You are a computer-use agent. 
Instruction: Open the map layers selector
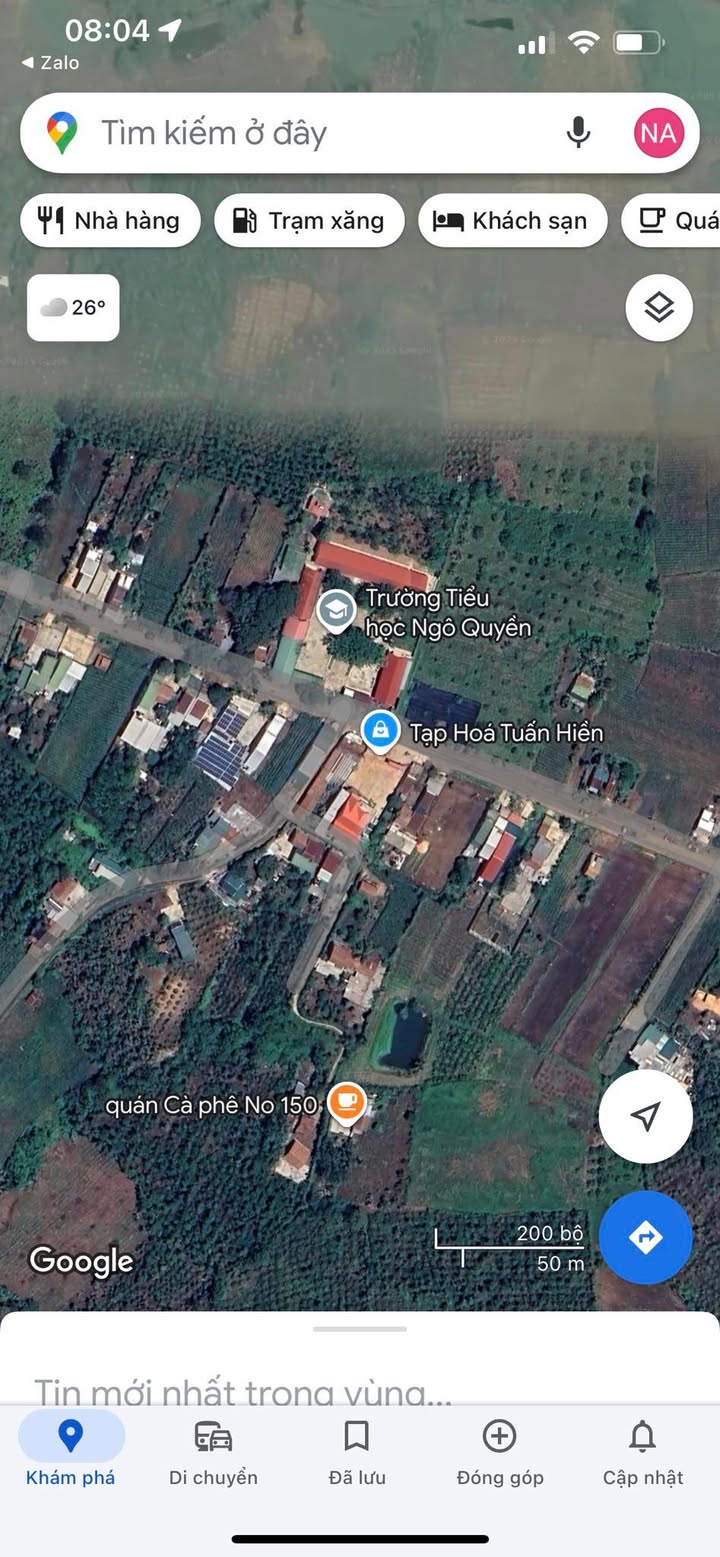point(659,308)
